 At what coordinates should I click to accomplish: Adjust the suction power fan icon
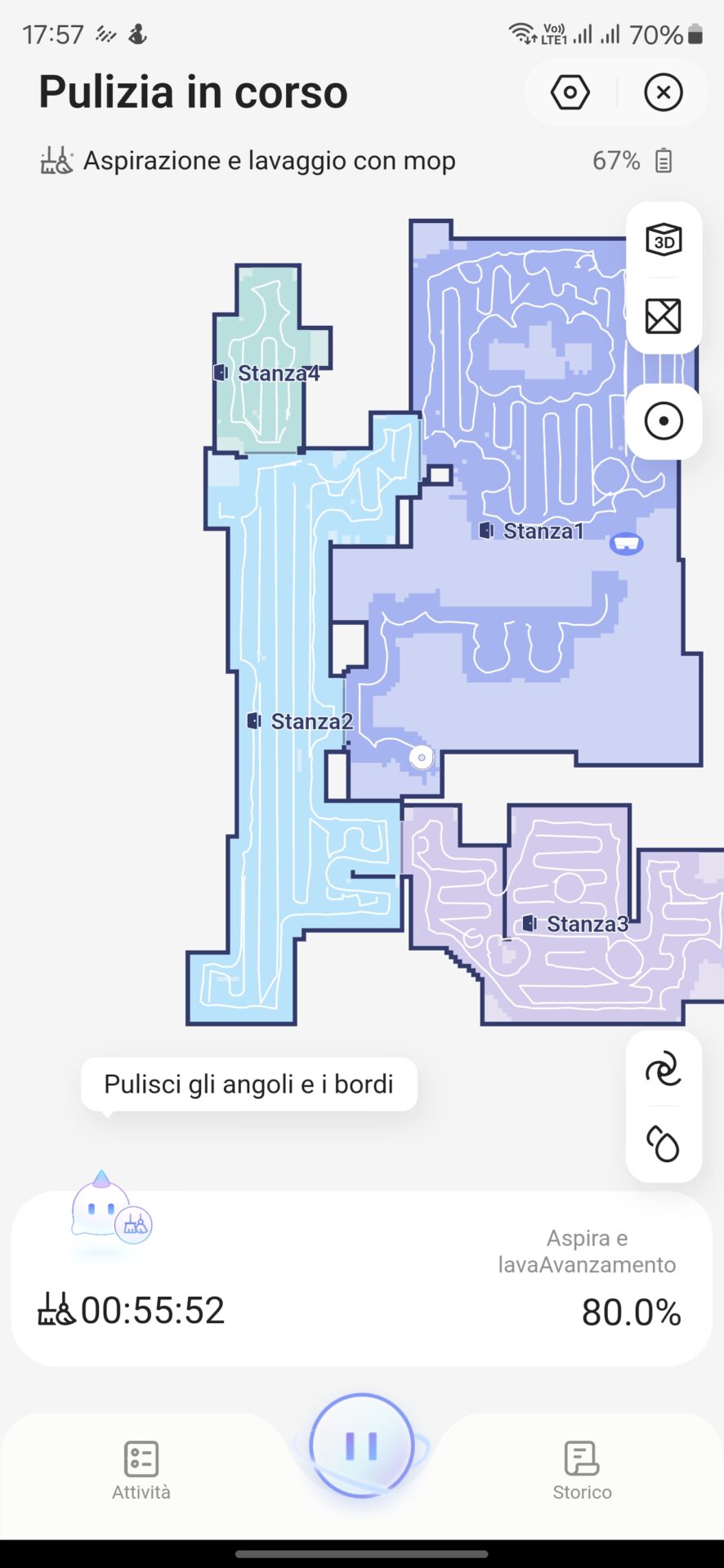[x=664, y=1068]
